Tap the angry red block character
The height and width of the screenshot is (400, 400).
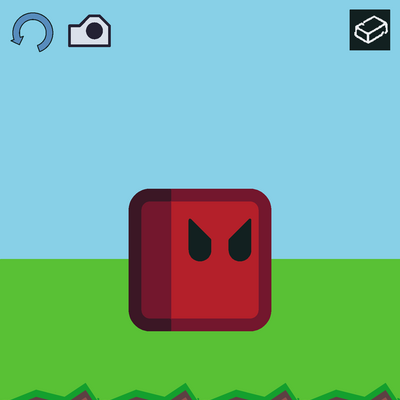[x=200, y=260]
